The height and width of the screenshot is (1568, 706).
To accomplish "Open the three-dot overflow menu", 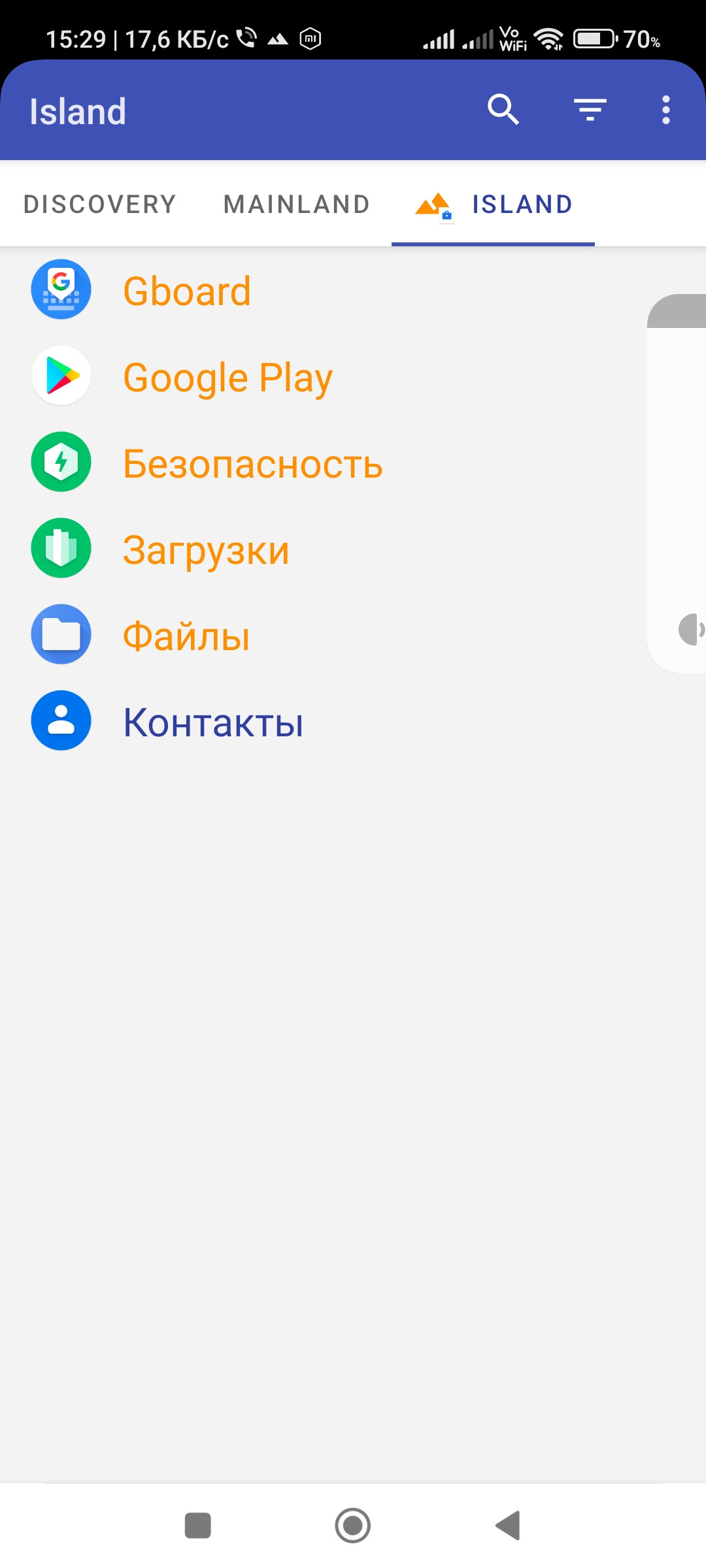I will pos(665,110).
